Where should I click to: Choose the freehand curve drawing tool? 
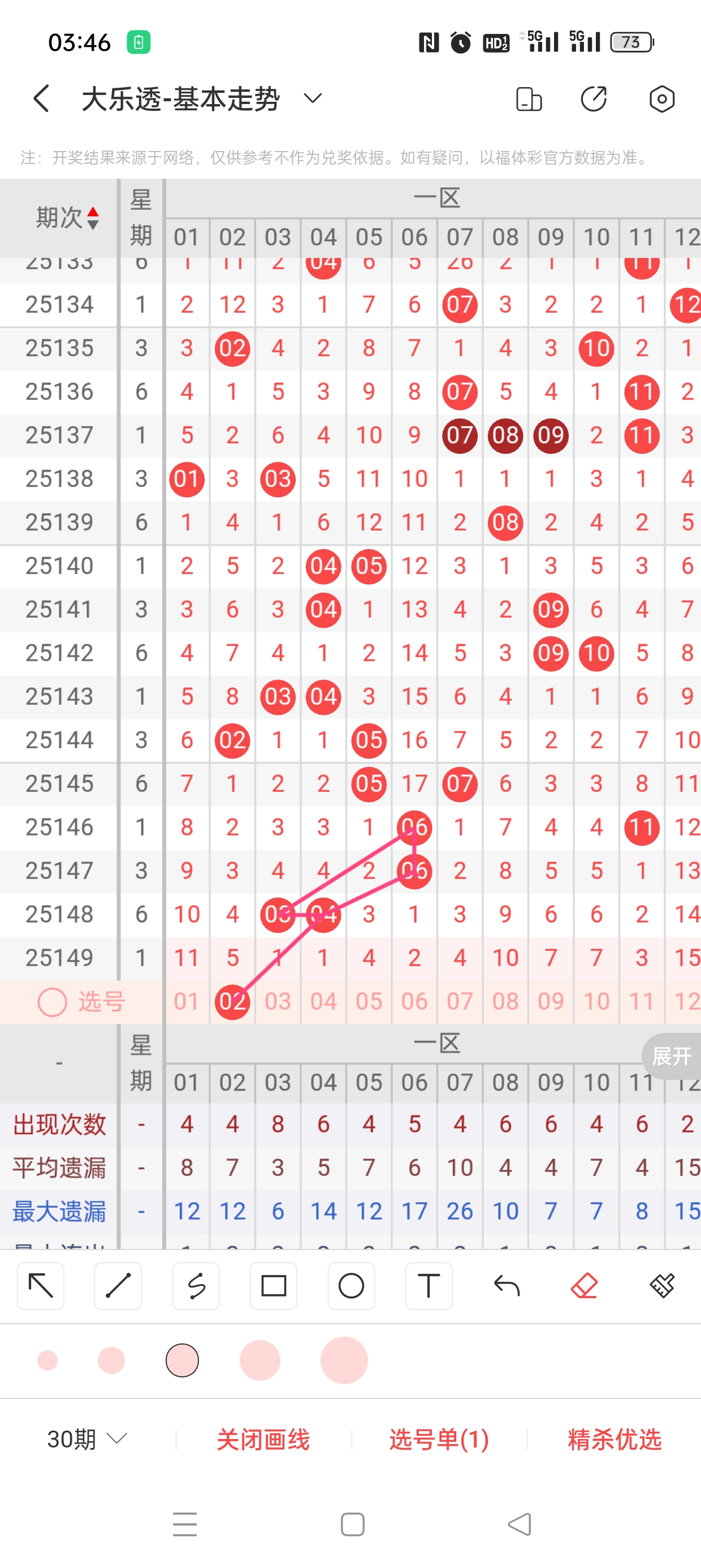click(x=196, y=1286)
